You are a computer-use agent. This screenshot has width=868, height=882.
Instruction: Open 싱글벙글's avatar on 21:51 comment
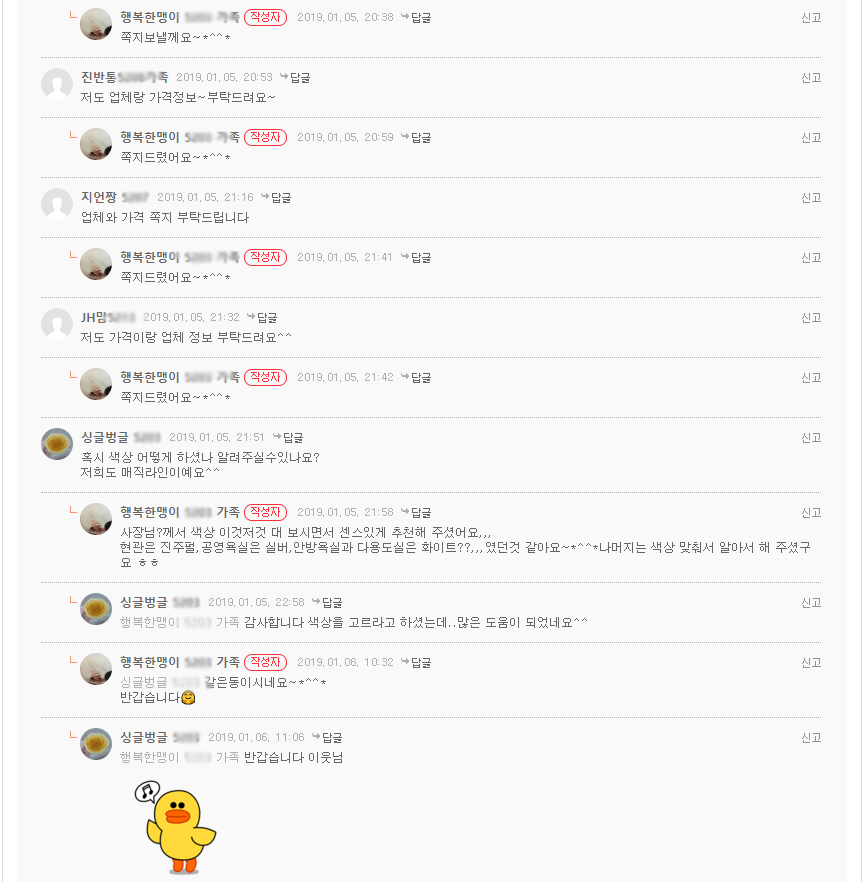[x=57, y=444]
